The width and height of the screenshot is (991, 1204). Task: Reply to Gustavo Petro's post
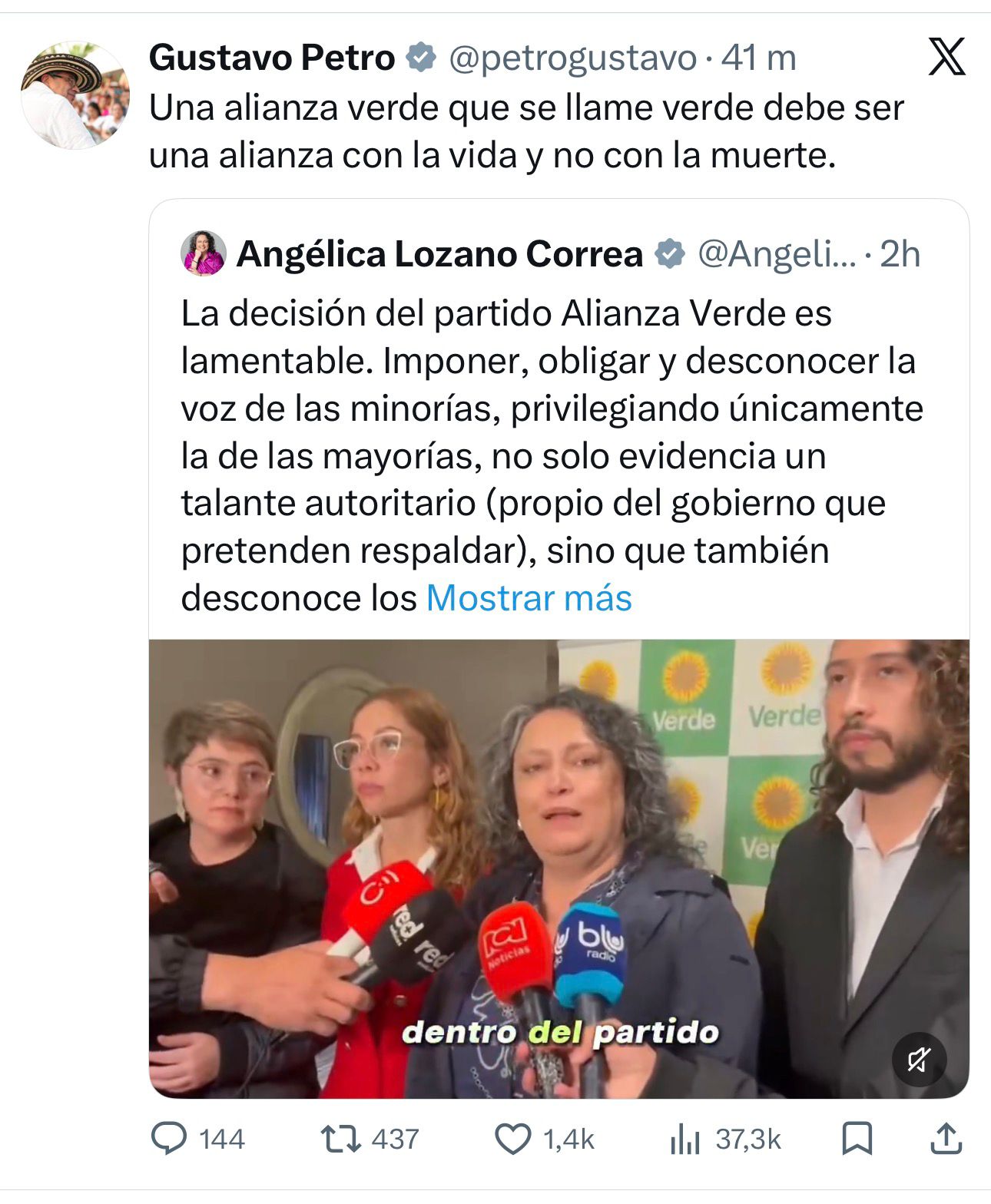pos(169,1138)
